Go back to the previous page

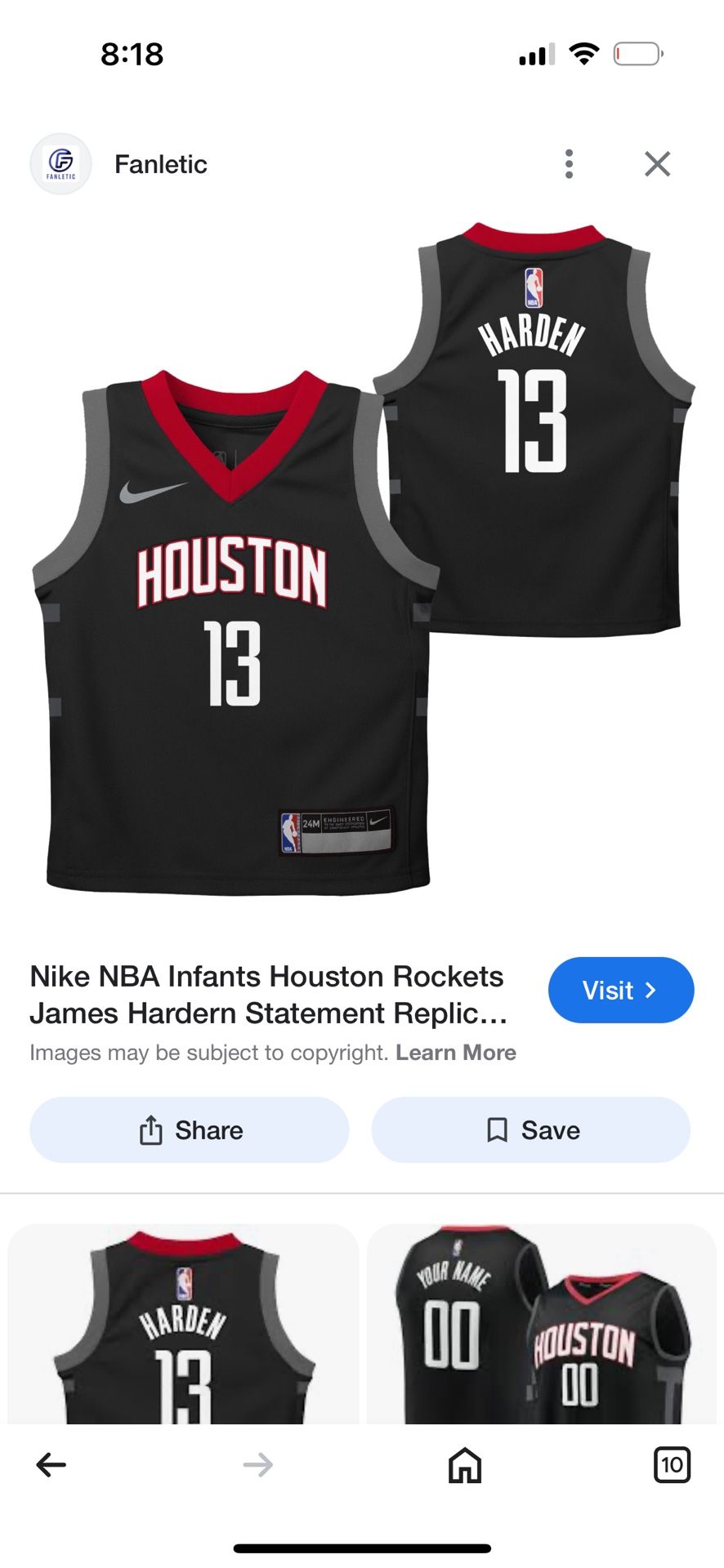coord(51,1465)
